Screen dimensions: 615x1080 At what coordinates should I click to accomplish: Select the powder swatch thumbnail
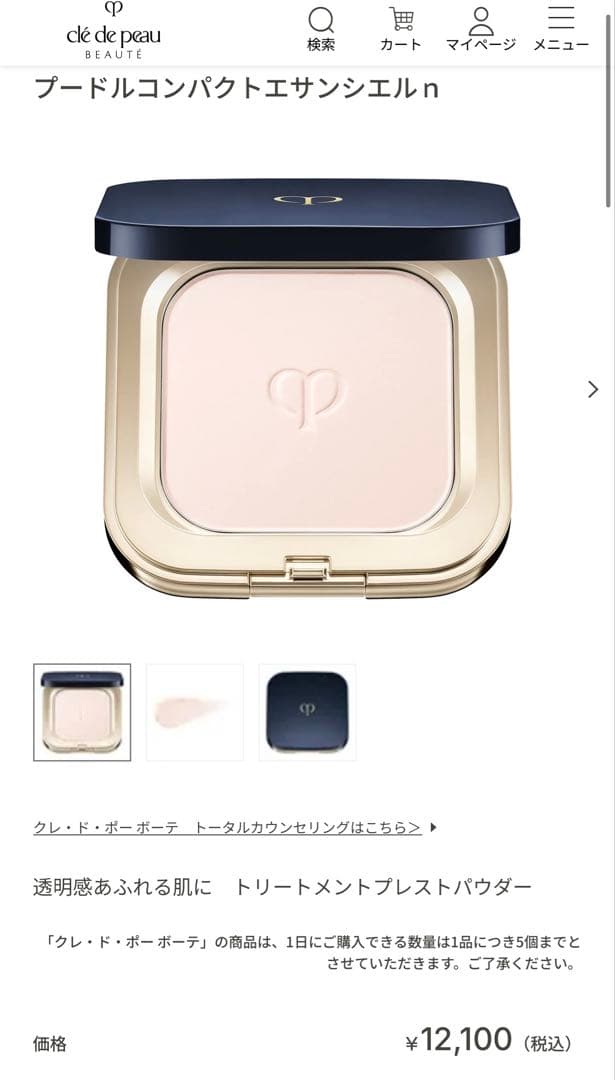[195, 712]
